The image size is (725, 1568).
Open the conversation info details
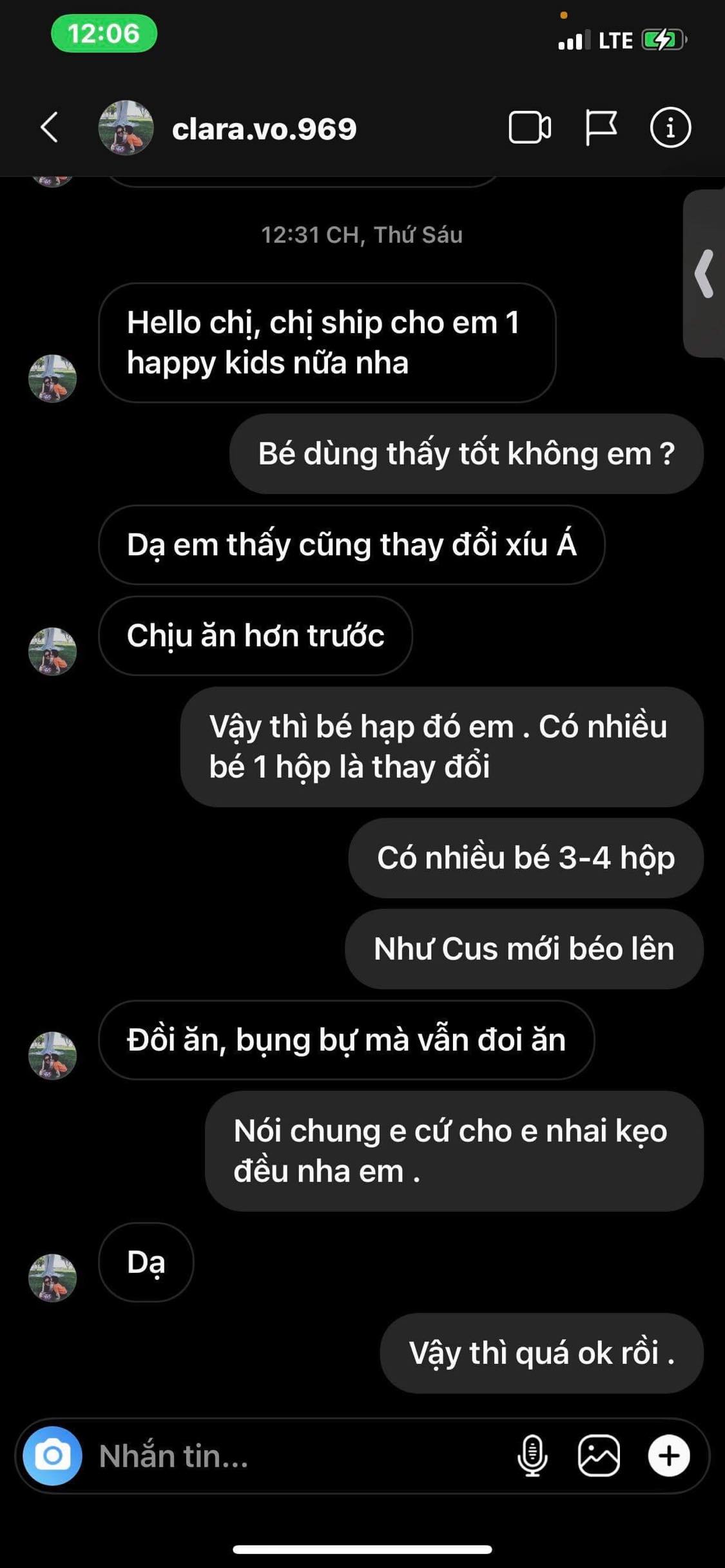coord(670,127)
